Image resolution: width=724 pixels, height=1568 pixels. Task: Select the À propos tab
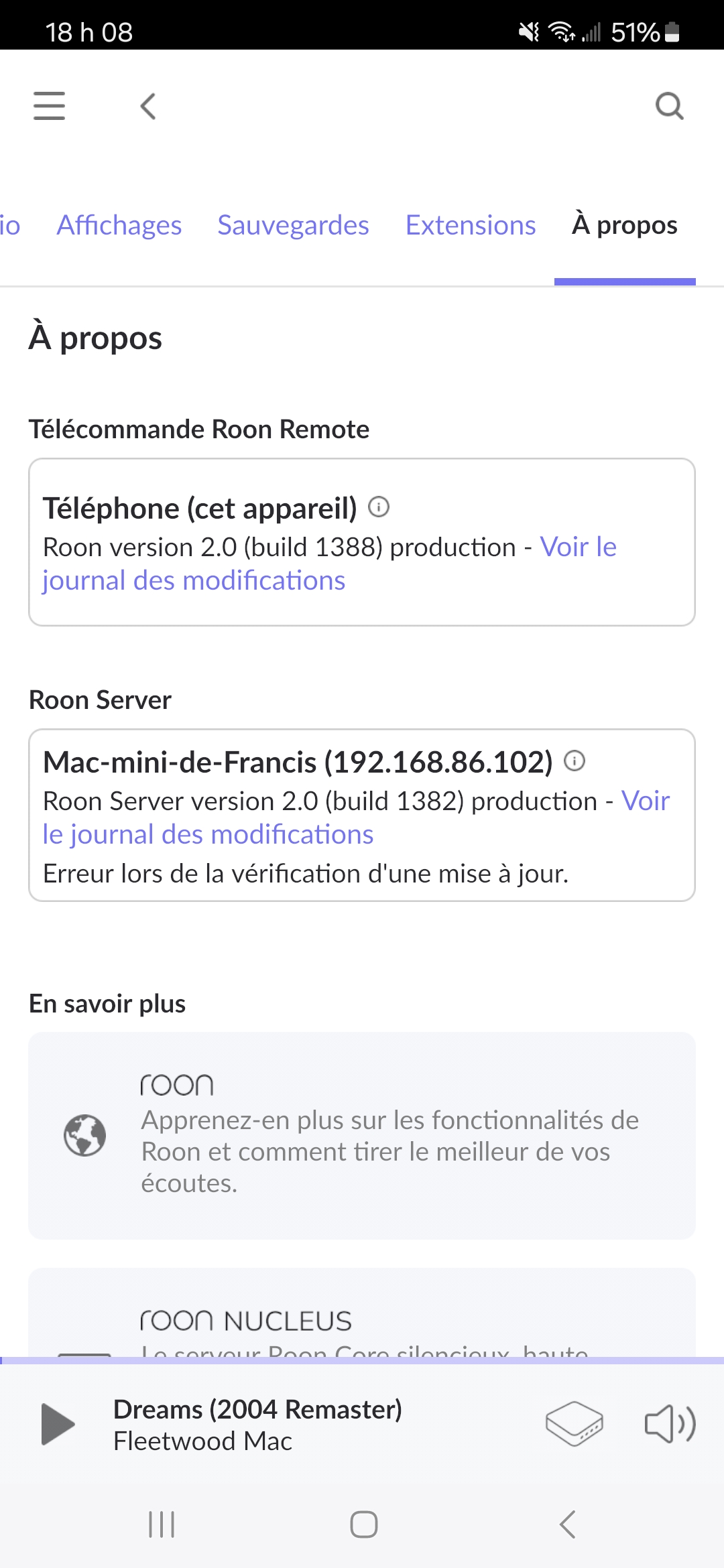click(x=625, y=225)
